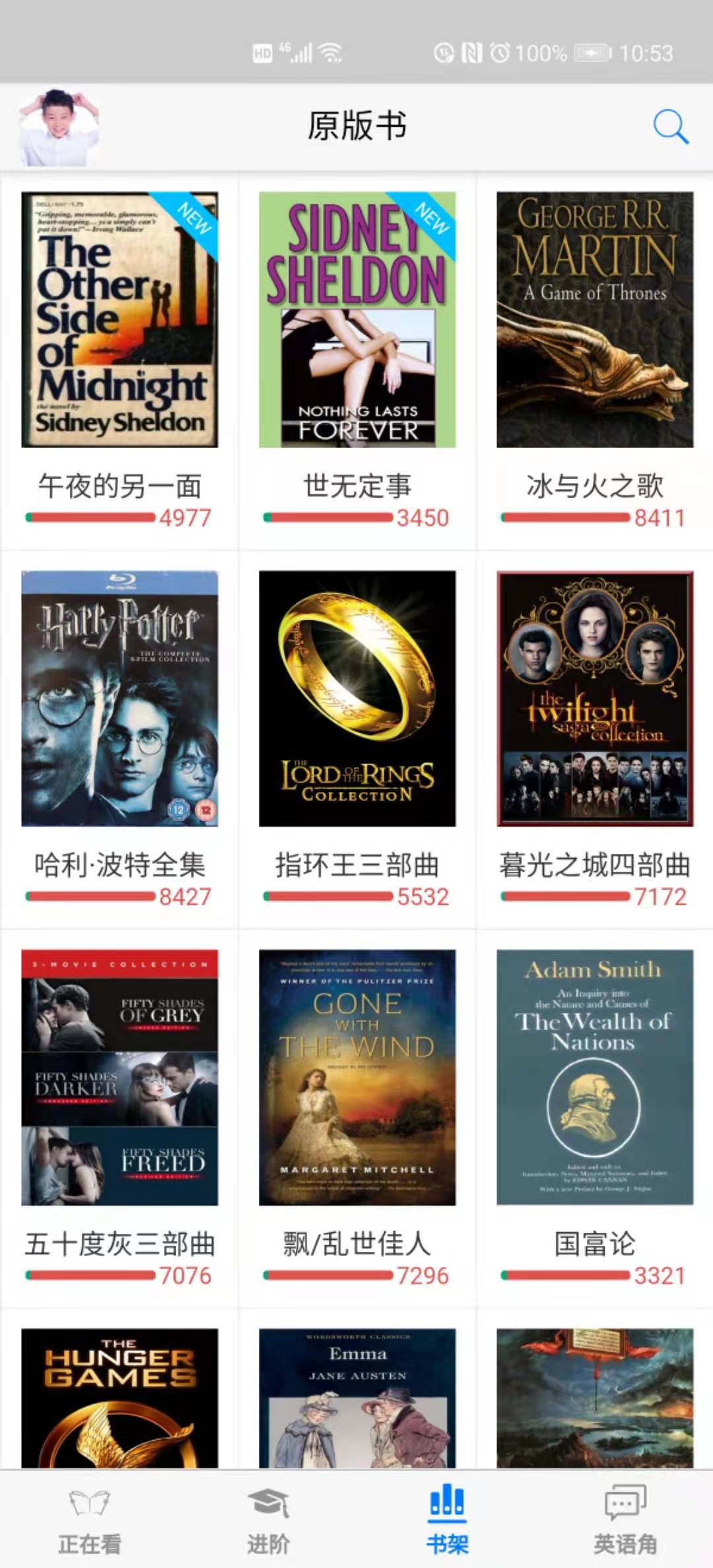Screen dimensions: 713x1568
Task: Open The Hunger Games book cover
Action: pyautogui.click(x=119, y=1398)
